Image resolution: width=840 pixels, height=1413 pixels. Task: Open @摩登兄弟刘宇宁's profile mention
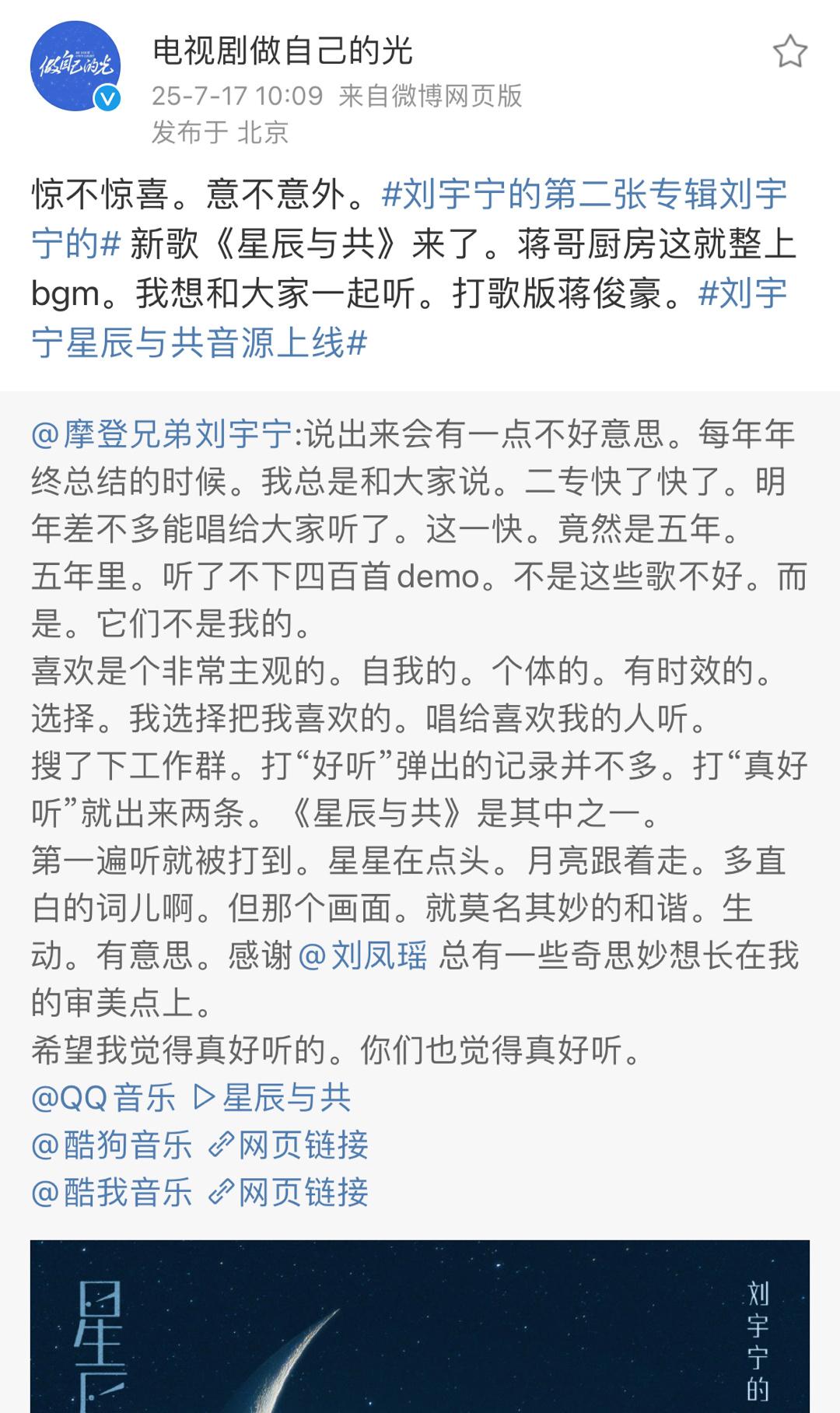(x=161, y=433)
